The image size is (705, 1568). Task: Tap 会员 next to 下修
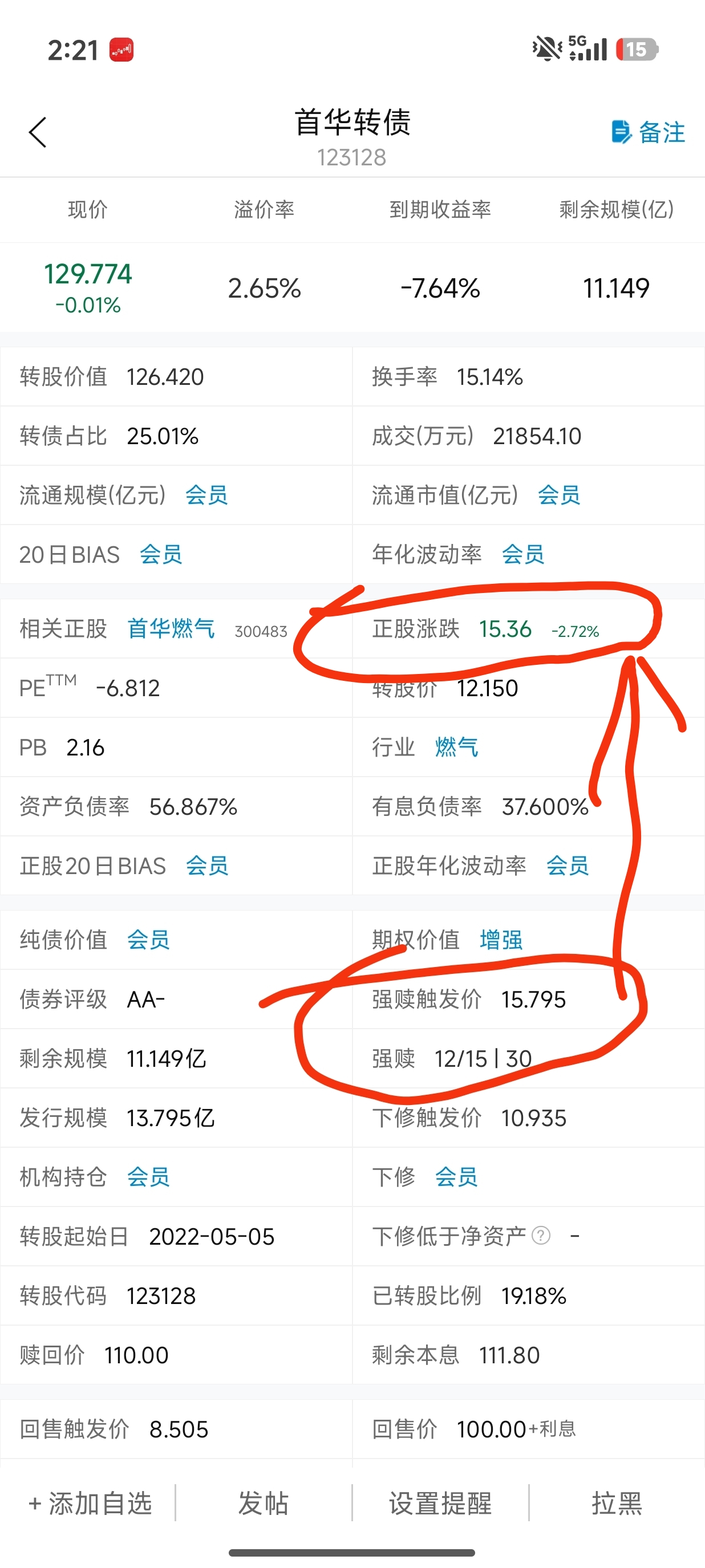pyautogui.click(x=455, y=1177)
